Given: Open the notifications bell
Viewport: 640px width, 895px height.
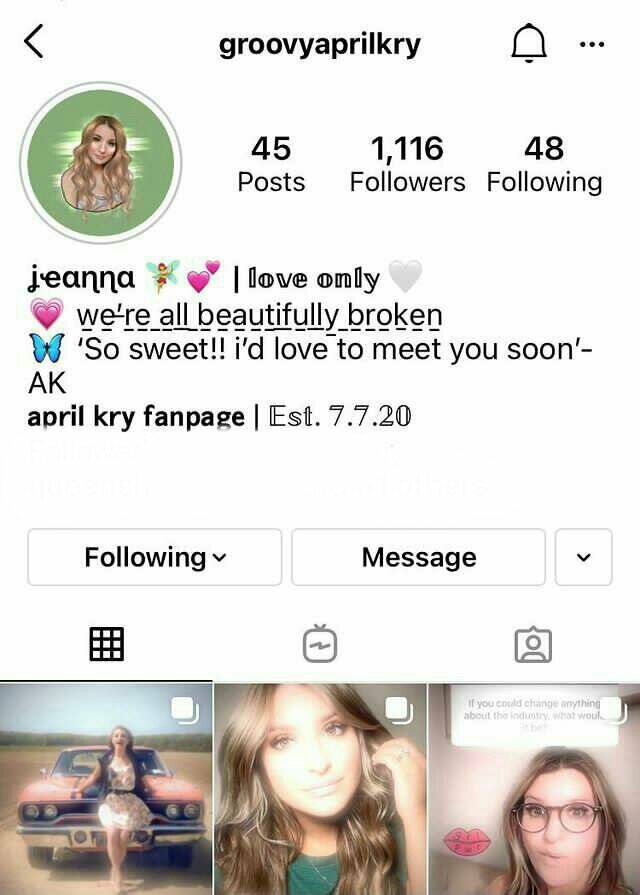Looking at the screenshot, I should (529, 44).
